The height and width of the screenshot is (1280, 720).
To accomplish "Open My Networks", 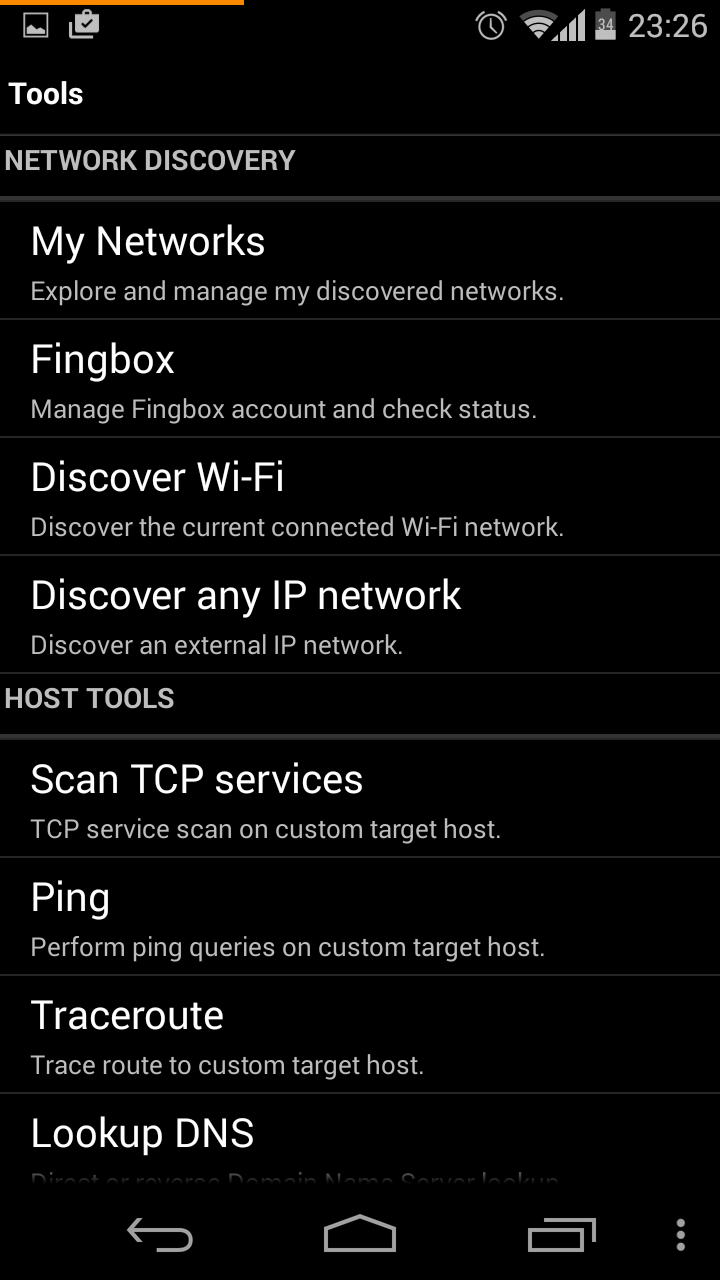I will (360, 262).
